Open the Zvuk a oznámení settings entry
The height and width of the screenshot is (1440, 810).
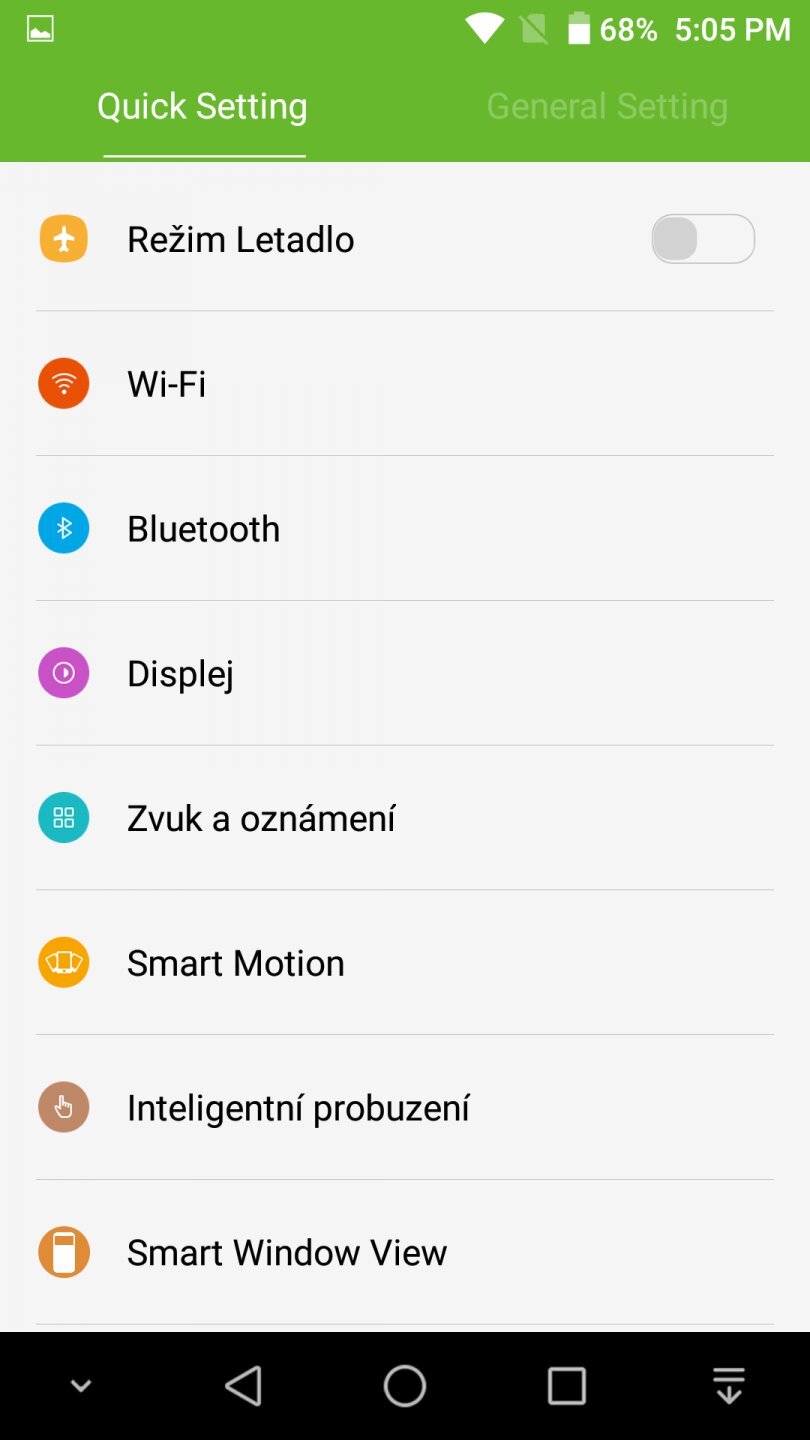(x=261, y=817)
